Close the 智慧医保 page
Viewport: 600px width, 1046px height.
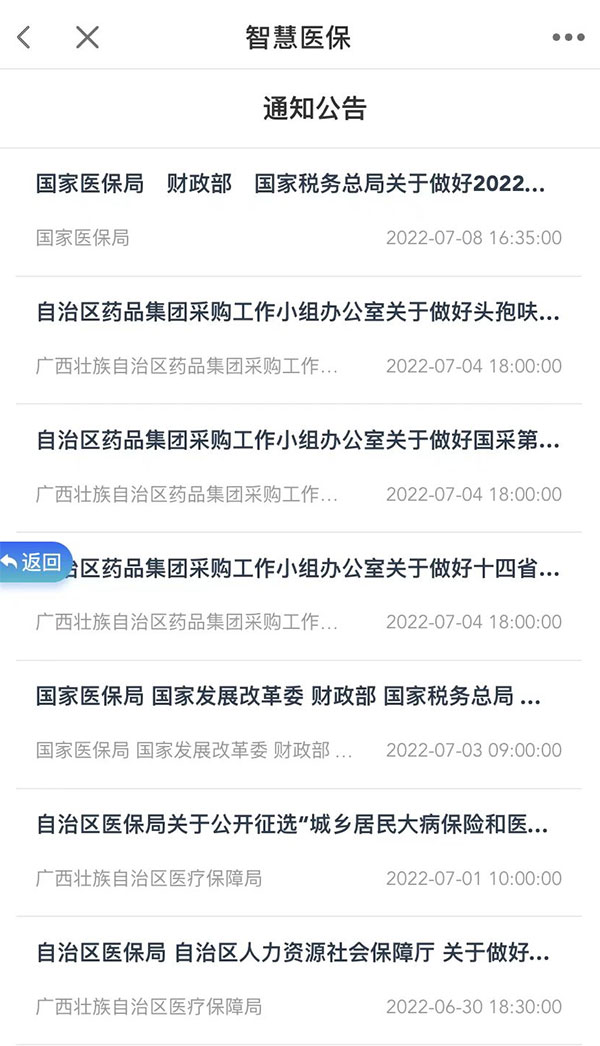[88, 38]
